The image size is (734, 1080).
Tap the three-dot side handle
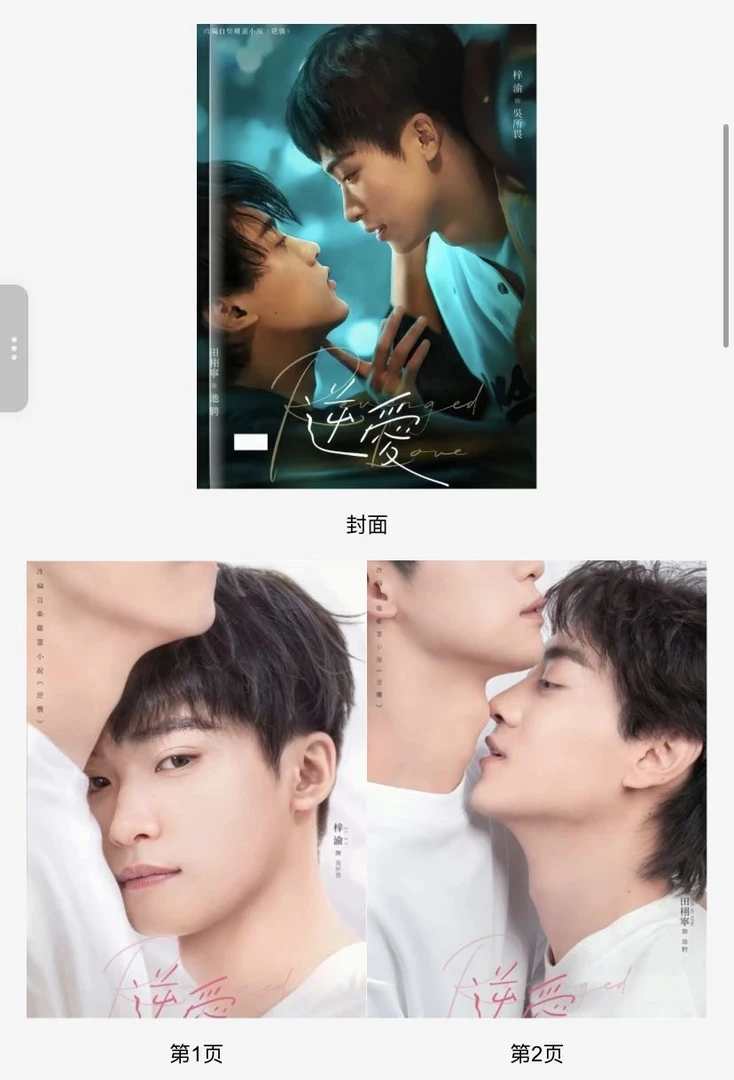pos(14,348)
